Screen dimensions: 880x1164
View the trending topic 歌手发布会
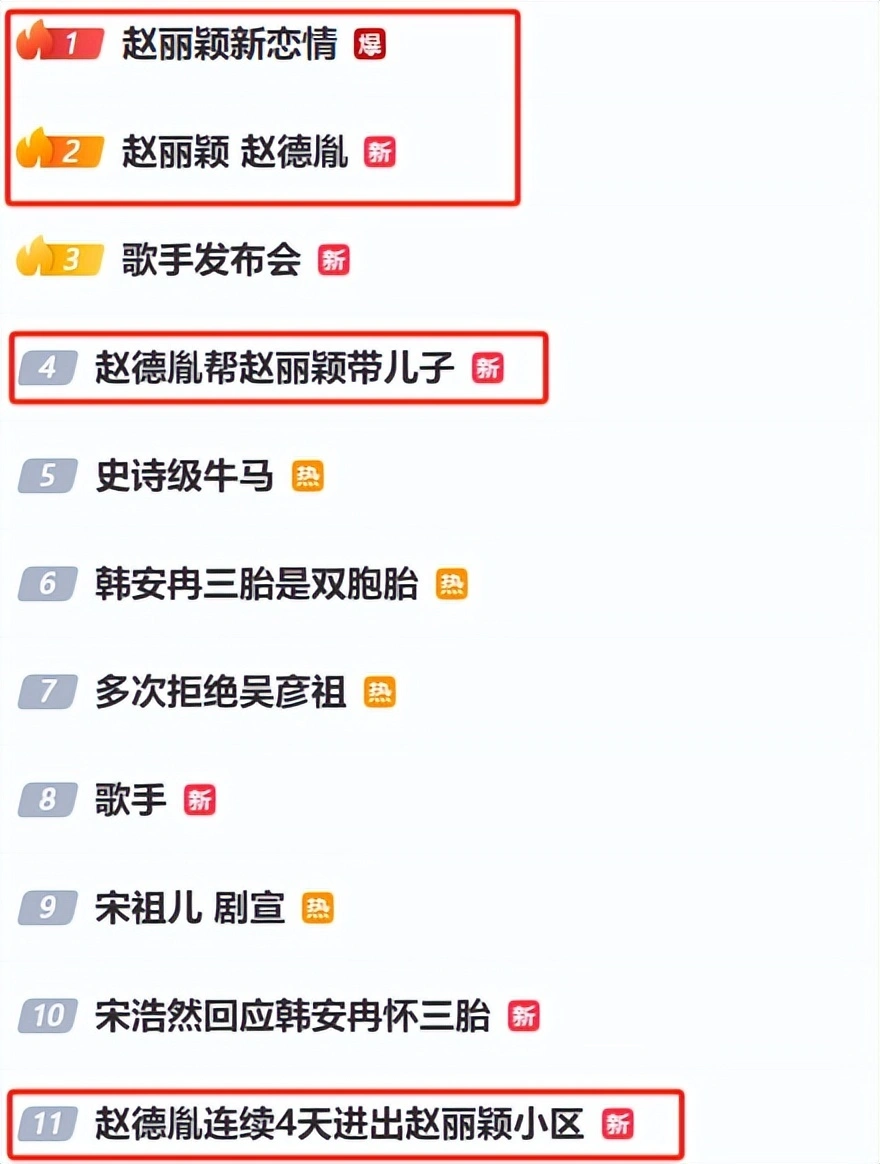[x=211, y=260]
